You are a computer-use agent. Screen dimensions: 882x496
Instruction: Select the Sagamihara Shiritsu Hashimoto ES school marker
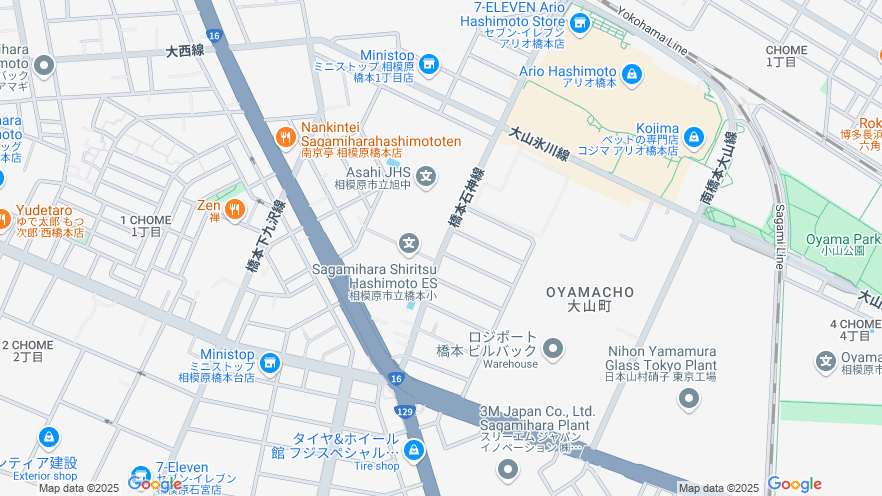[x=408, y=242]
